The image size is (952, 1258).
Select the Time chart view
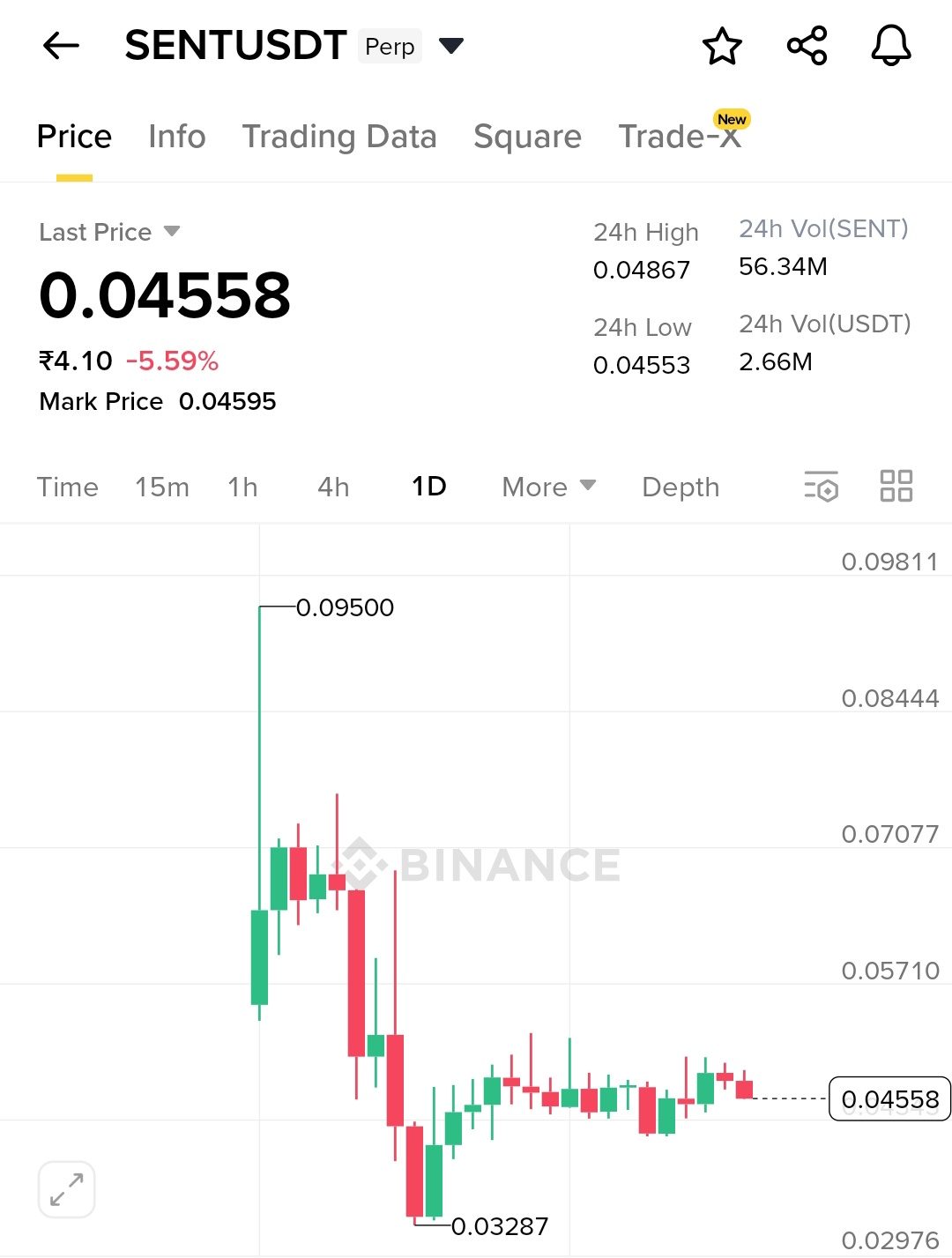pyautogui.click(x=68, y=487)
